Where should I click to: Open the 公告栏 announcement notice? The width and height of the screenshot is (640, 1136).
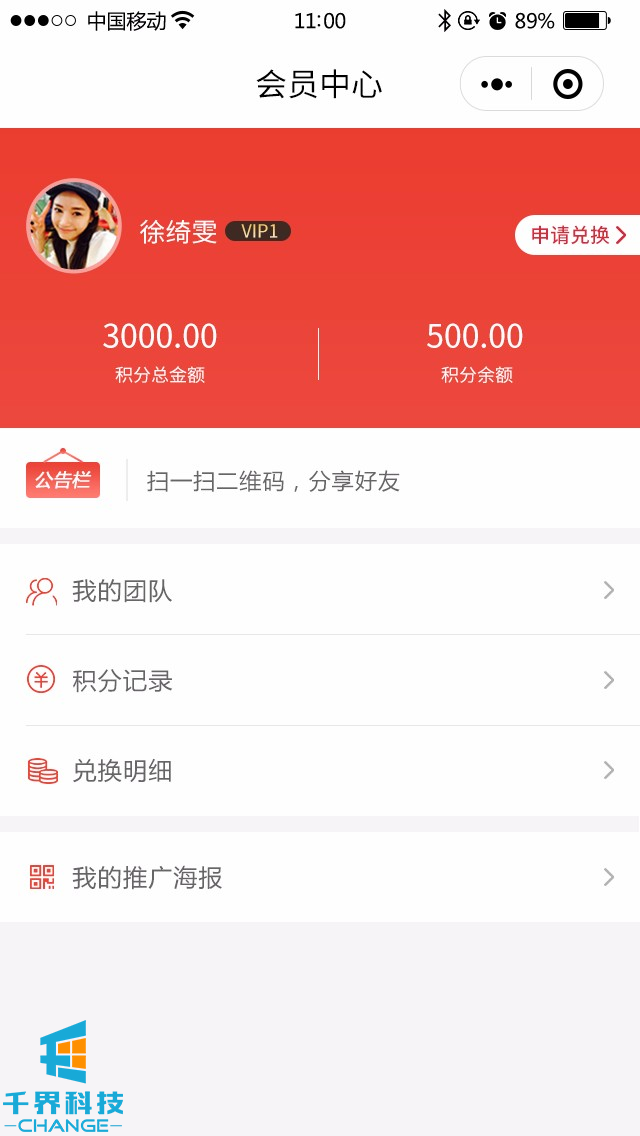click(x=273, y=481)
